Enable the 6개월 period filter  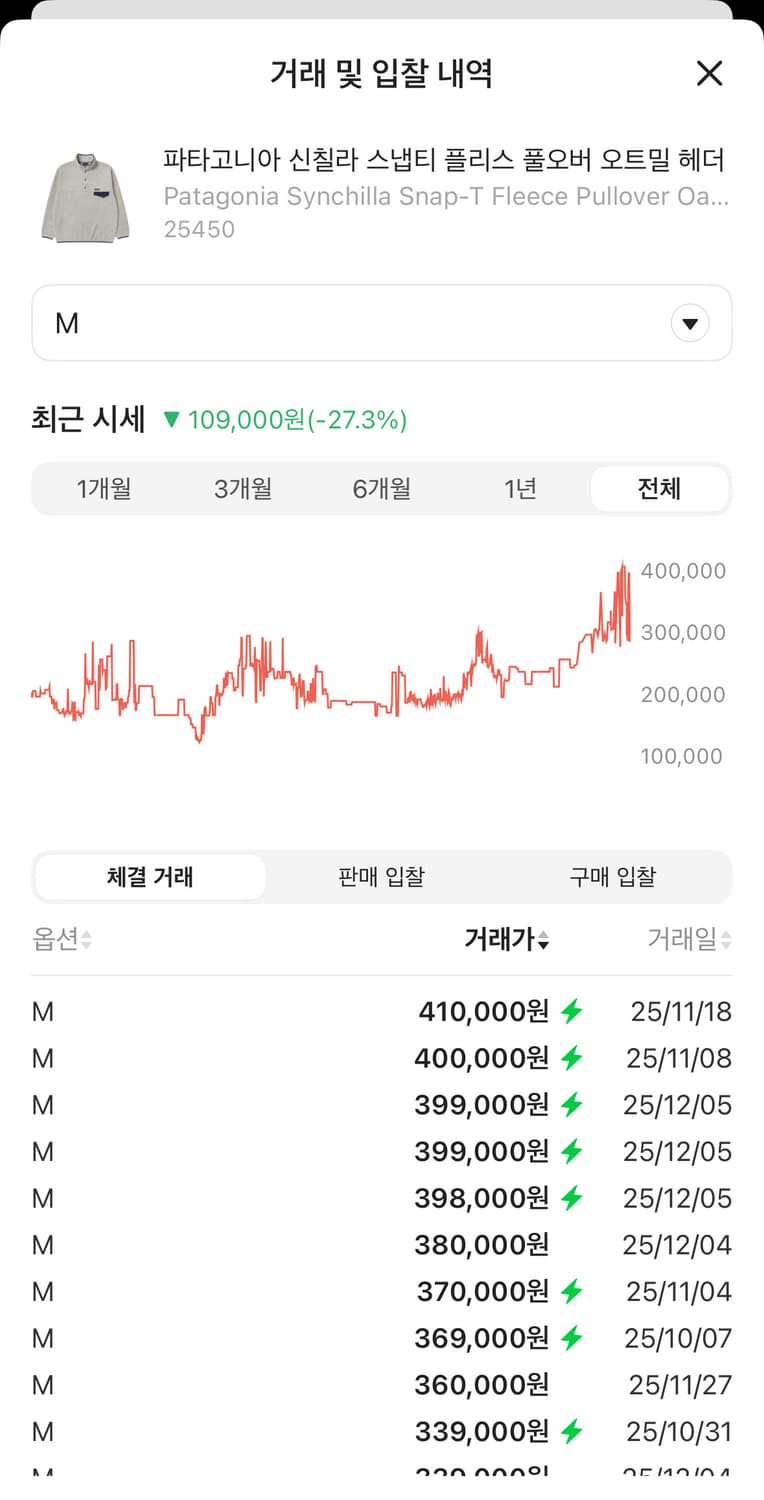pos(380,489)
